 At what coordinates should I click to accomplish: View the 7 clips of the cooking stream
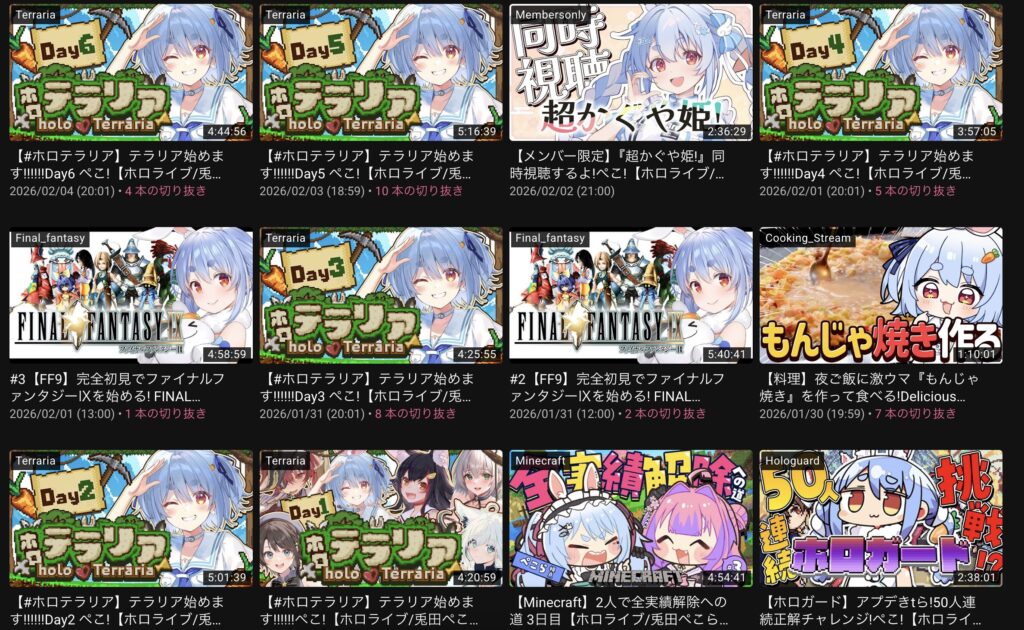[x=920, y=414]
